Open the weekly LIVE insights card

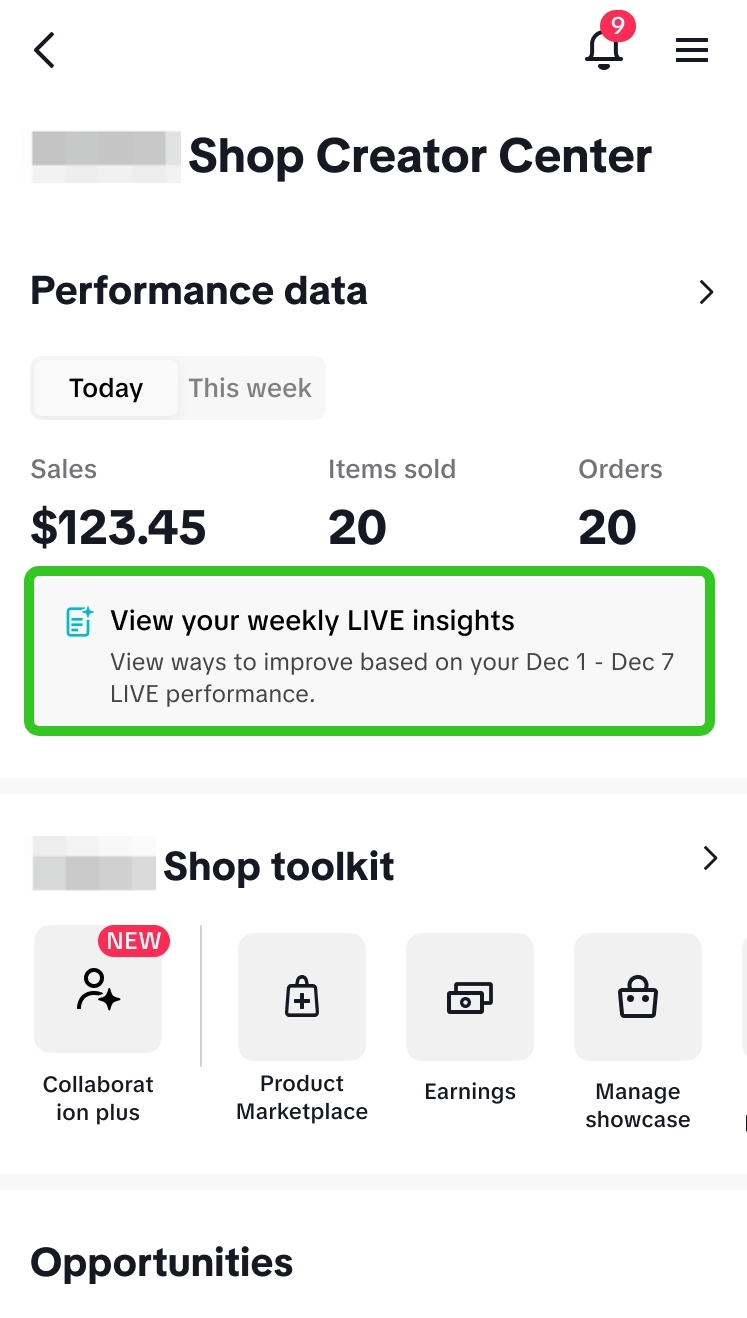pyautogui.click(x=369, y=651)
